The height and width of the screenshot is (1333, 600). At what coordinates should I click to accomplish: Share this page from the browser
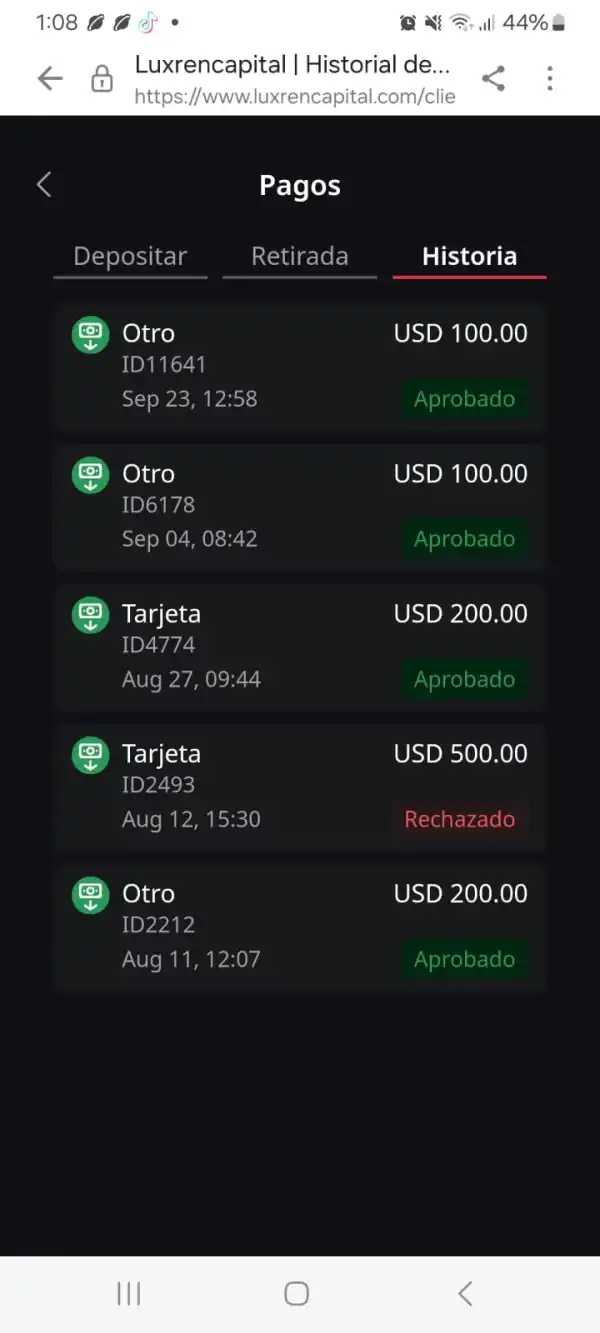click(x=493, y=79)
